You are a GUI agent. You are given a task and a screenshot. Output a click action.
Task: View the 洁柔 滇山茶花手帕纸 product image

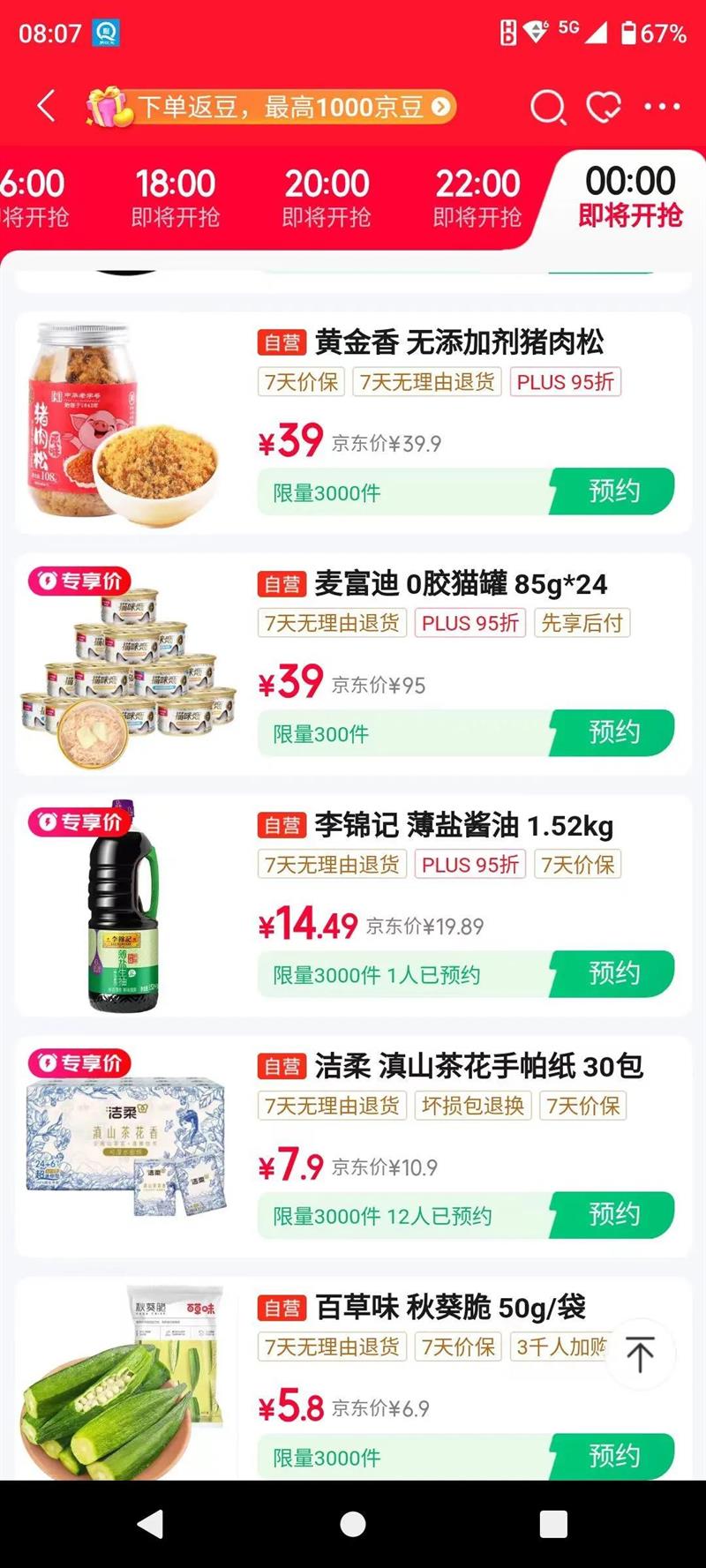pyautogui.click(x=128, y=1147)
